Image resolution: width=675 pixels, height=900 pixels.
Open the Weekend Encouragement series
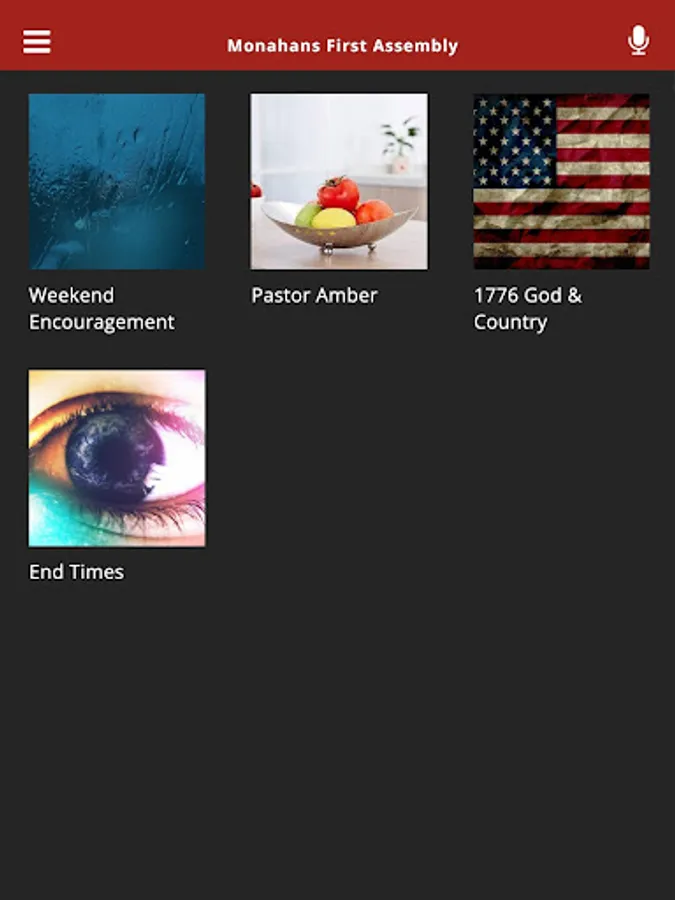point(117,182)
